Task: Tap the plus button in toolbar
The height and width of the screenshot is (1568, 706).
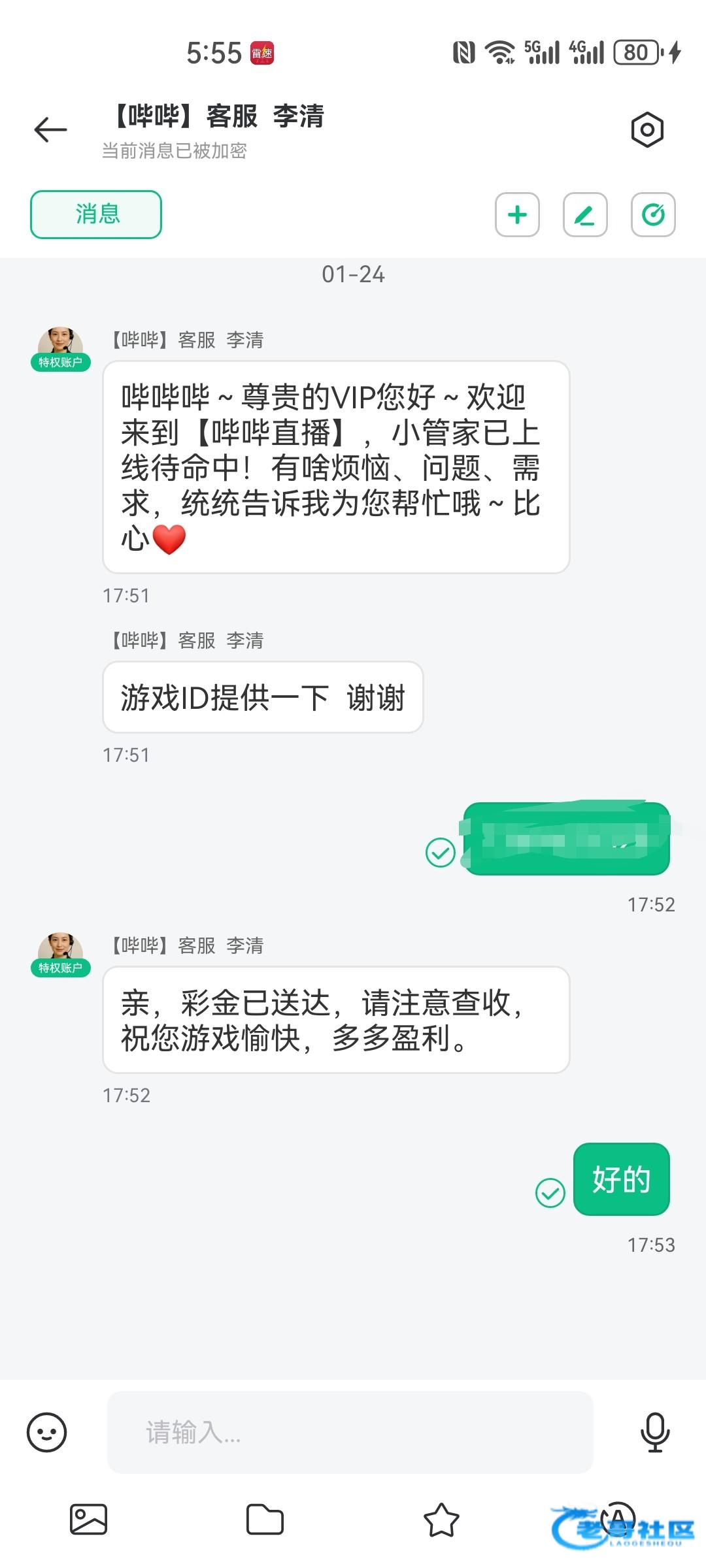Action: [517, 214]
